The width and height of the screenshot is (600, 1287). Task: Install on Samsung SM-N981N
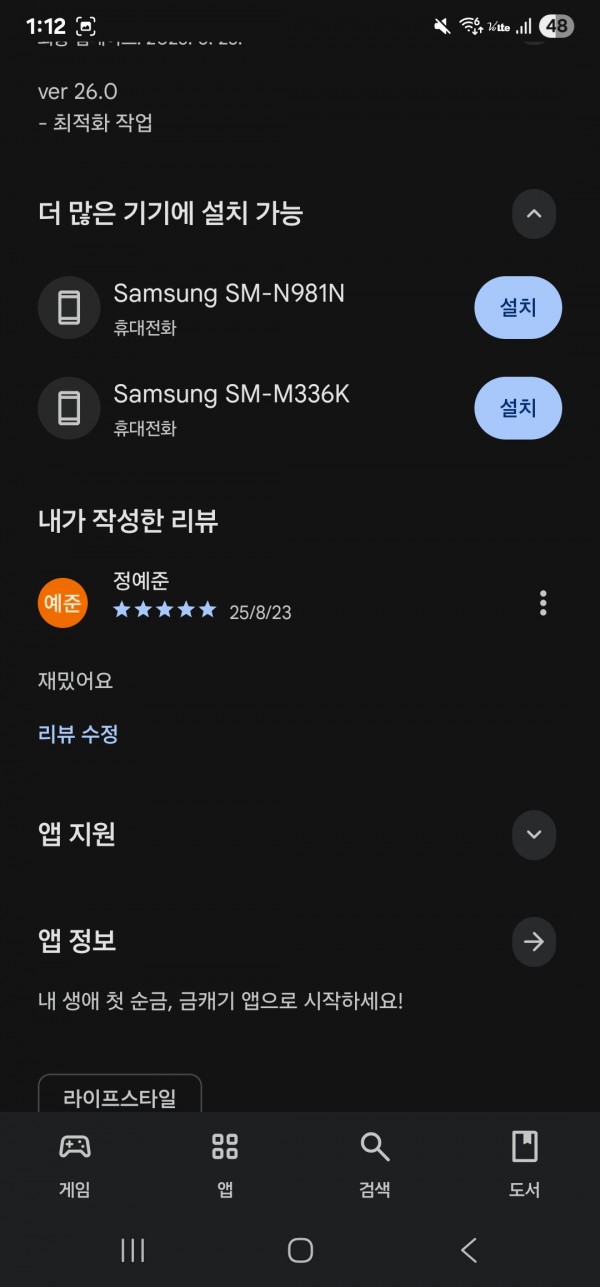click(x=518, y=308)
